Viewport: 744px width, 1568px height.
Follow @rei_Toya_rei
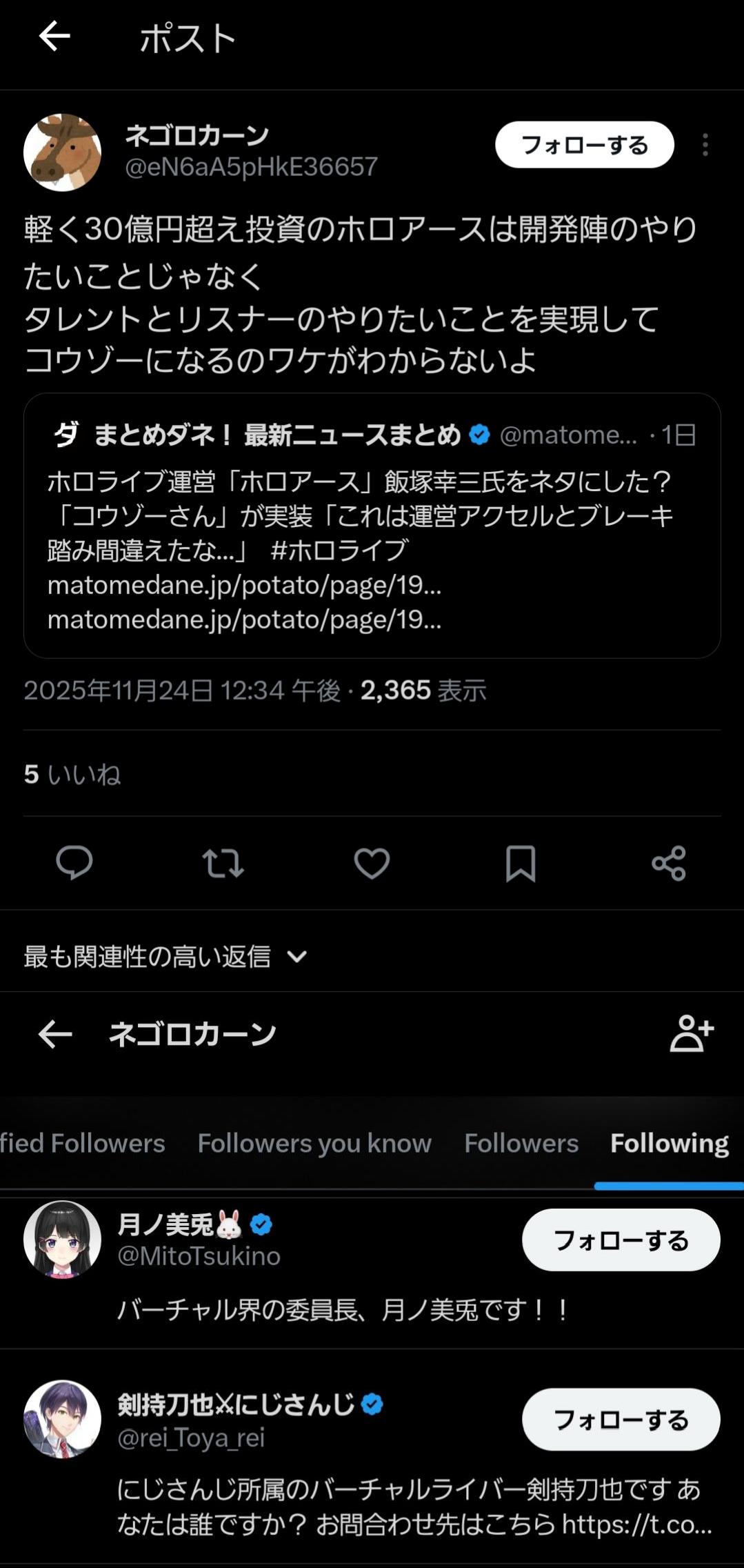point(621,1419)
